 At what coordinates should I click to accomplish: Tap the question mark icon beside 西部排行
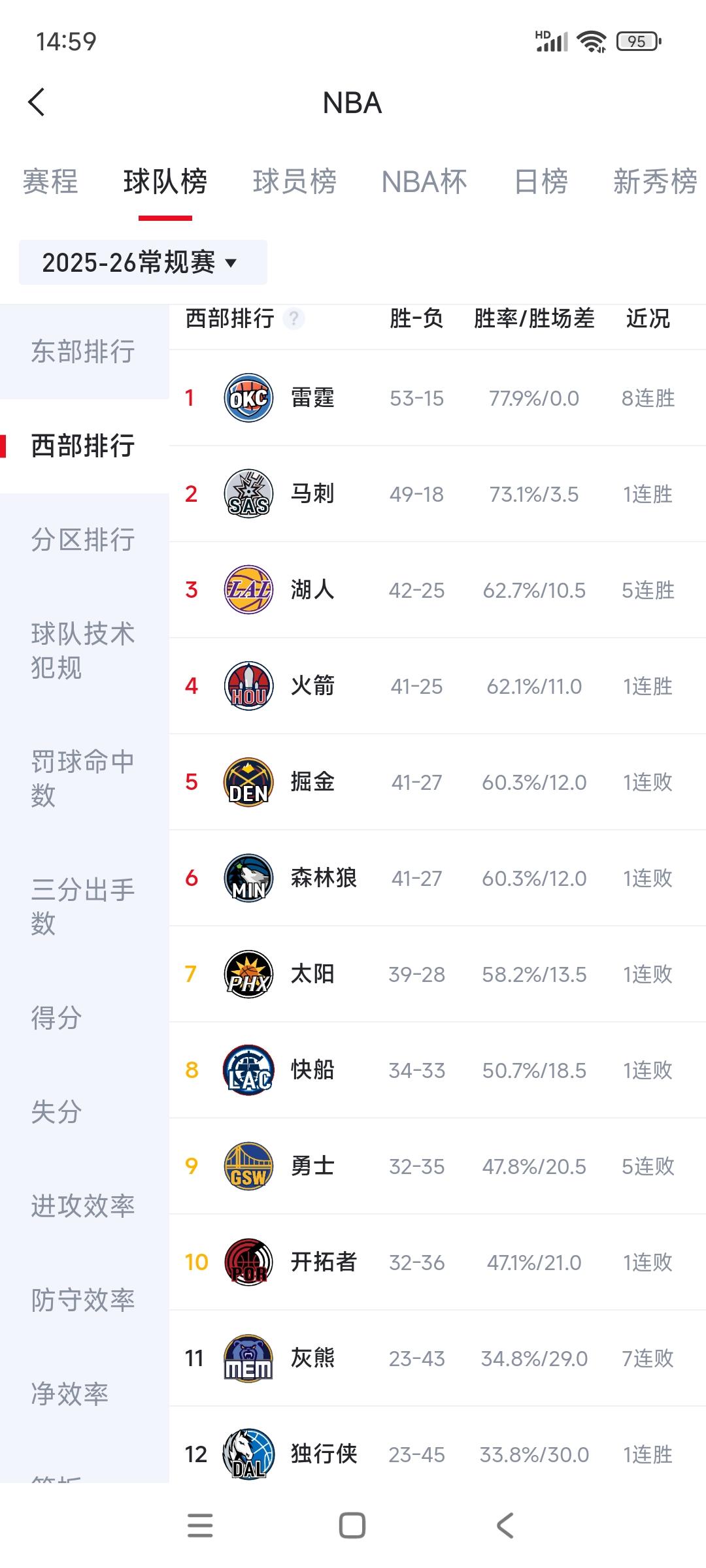tap(294, 319)
